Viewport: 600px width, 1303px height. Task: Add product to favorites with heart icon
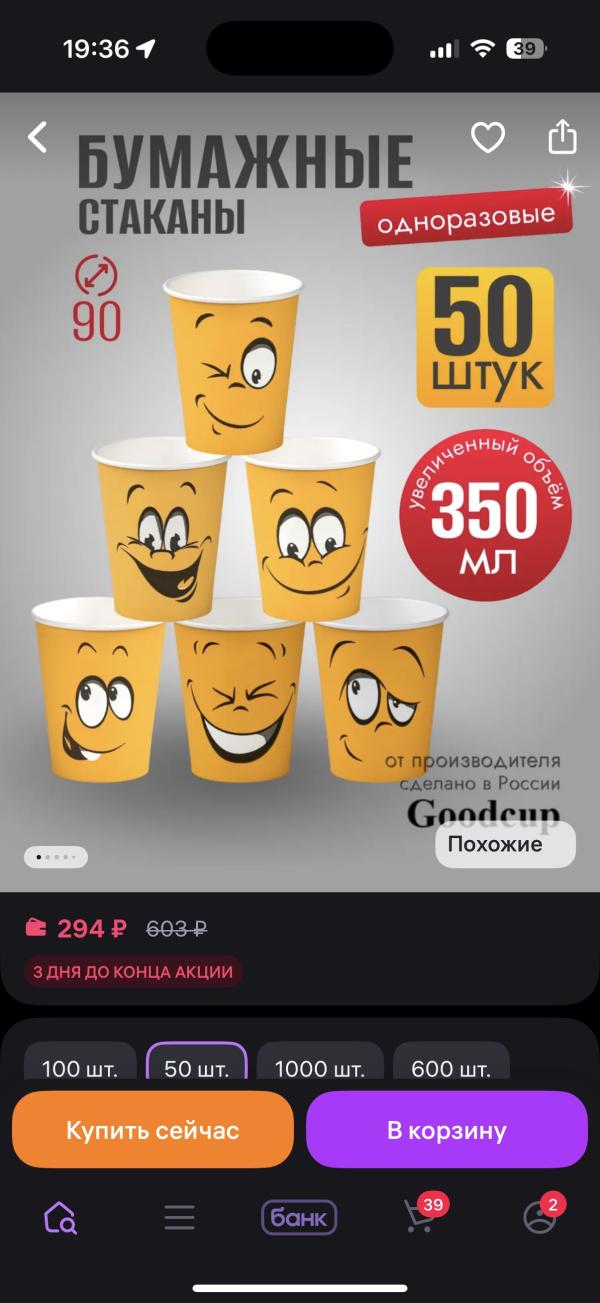[488, 138]
